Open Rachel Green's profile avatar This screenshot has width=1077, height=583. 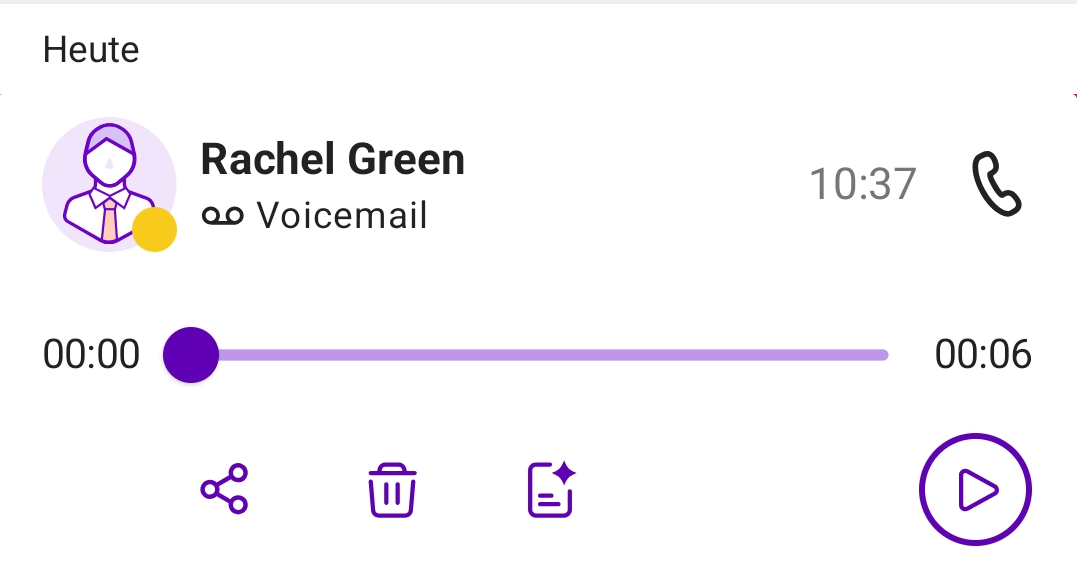109,185
